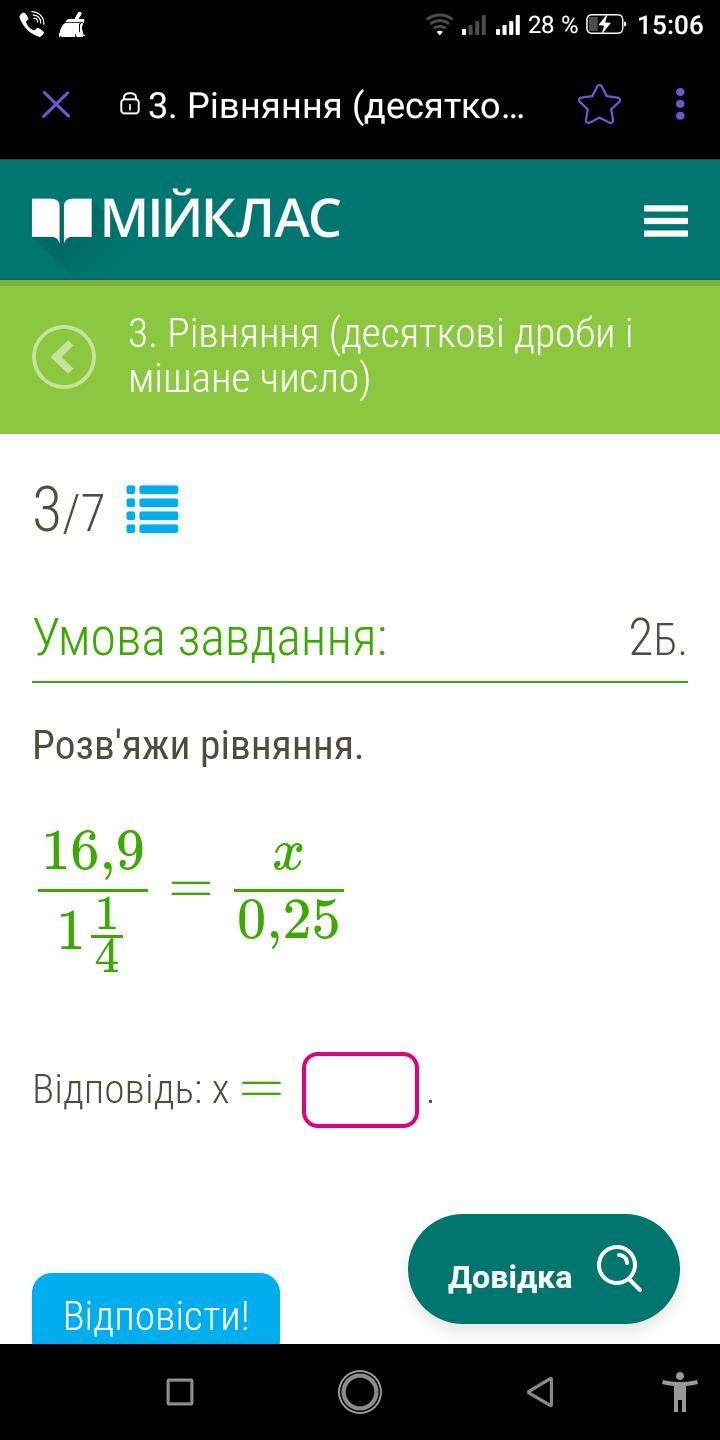Open the МійКлас hamburger menu
Viewport: 720px width, 1440px height.
coord(665,220)
